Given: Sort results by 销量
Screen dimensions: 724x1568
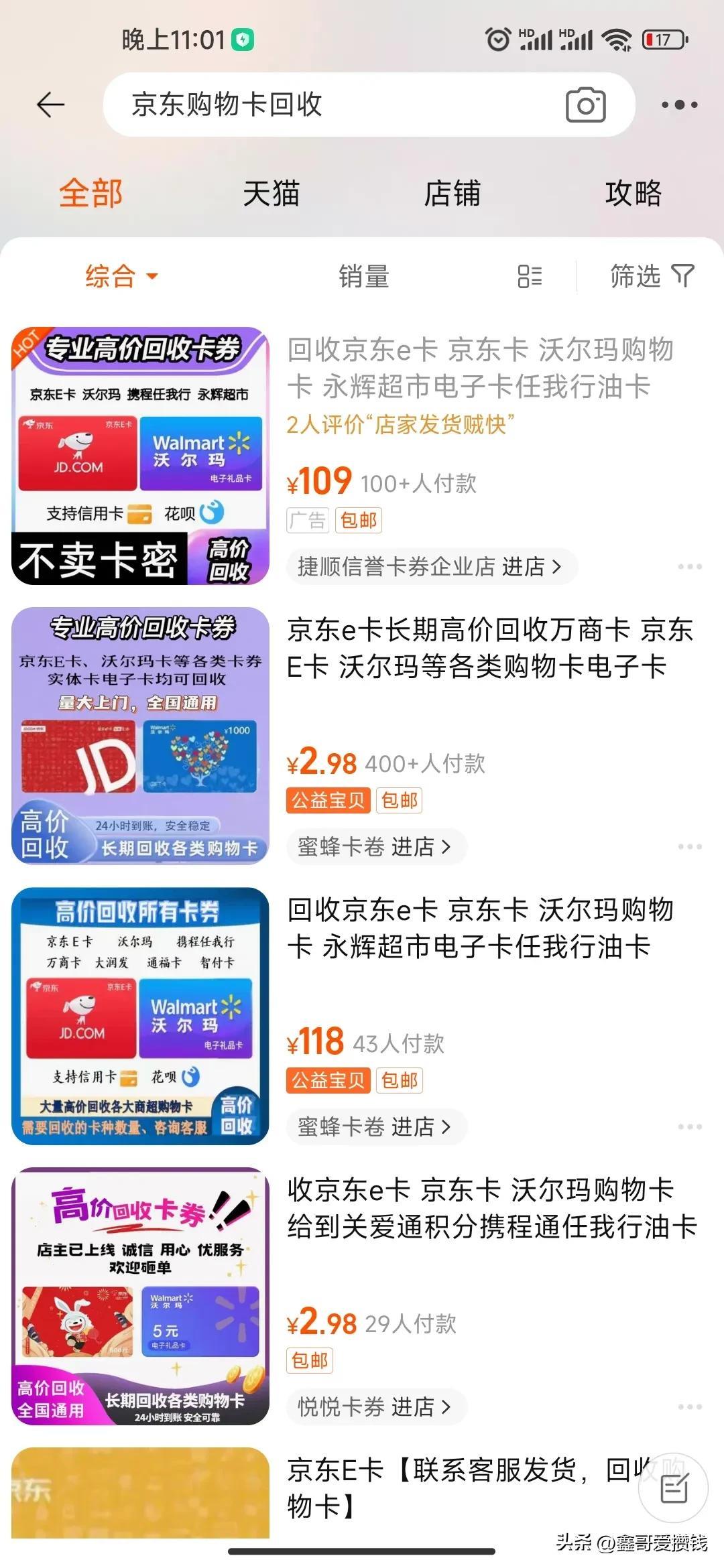Looking at the screenshot, I should click(x=363, y=276).
